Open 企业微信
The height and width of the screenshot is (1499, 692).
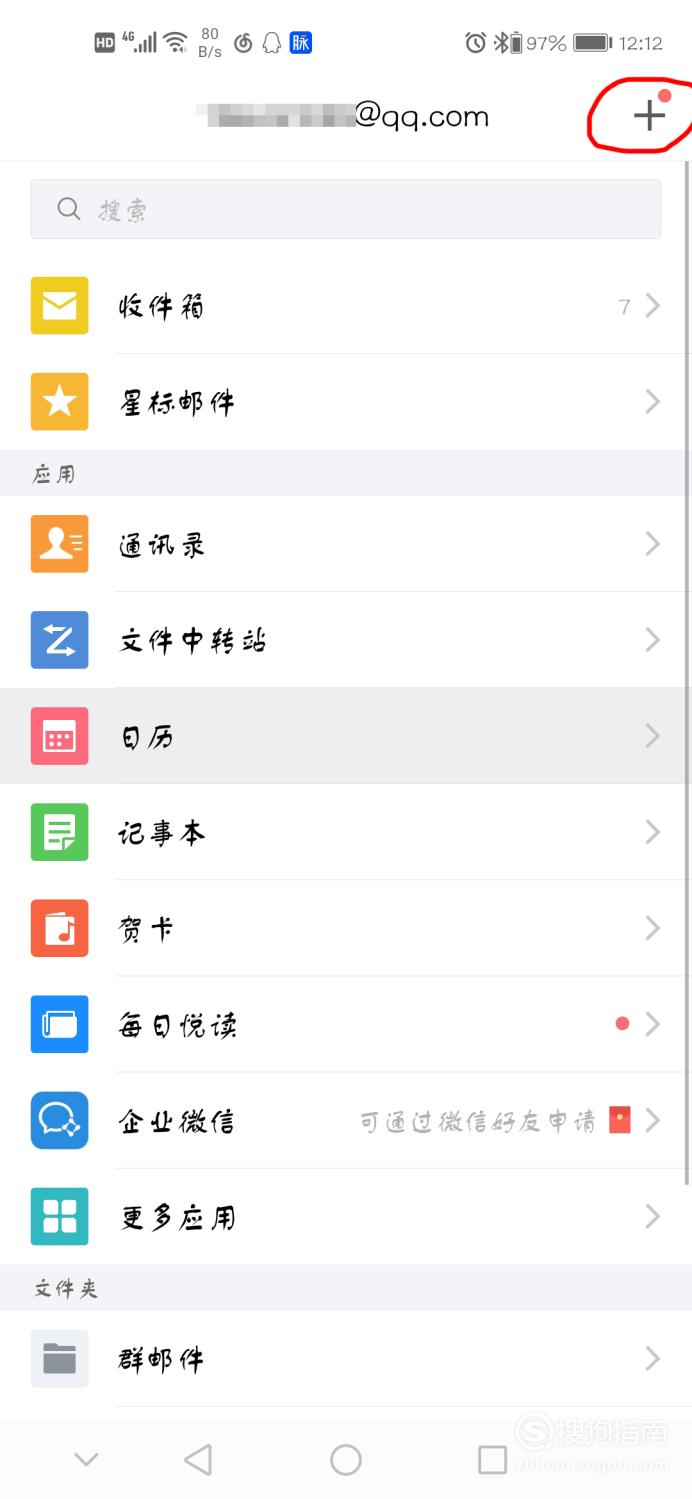coord(345,1120)
